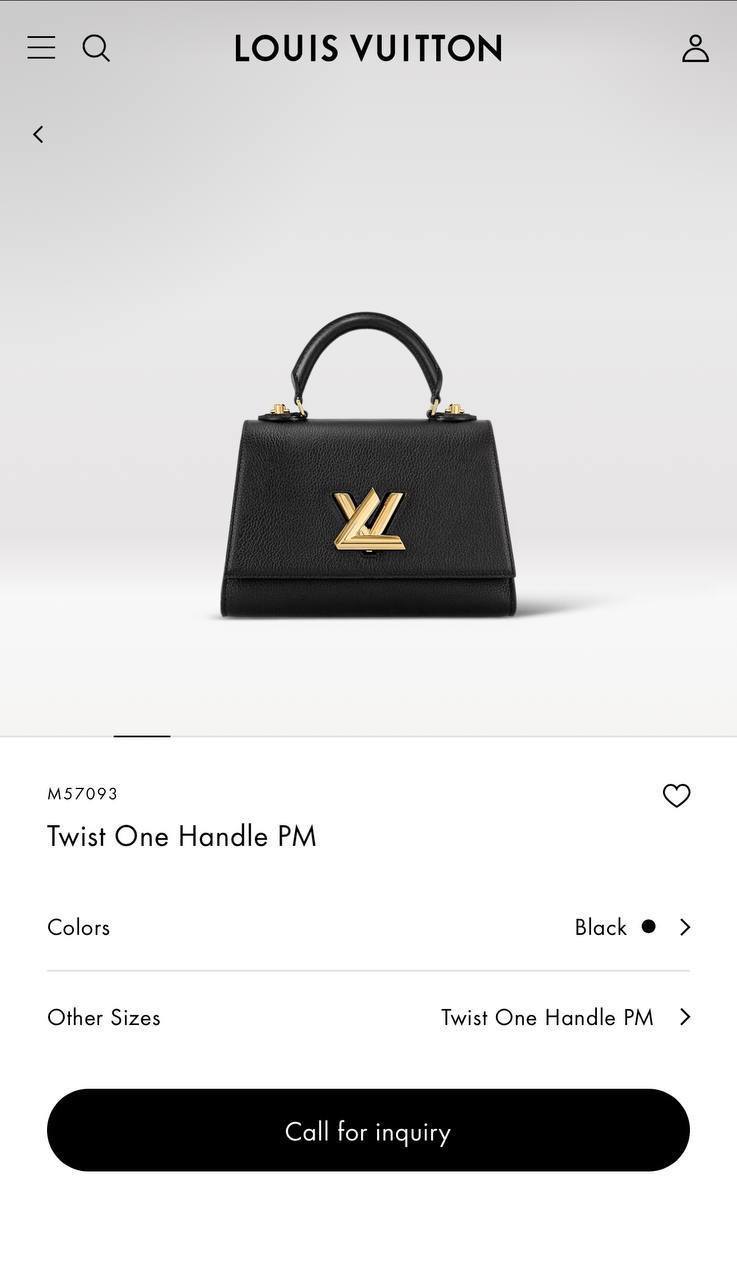737x1280 pixels.
Task: Add Twist One Handle PM to wishlist
Action: click(676, 795)
